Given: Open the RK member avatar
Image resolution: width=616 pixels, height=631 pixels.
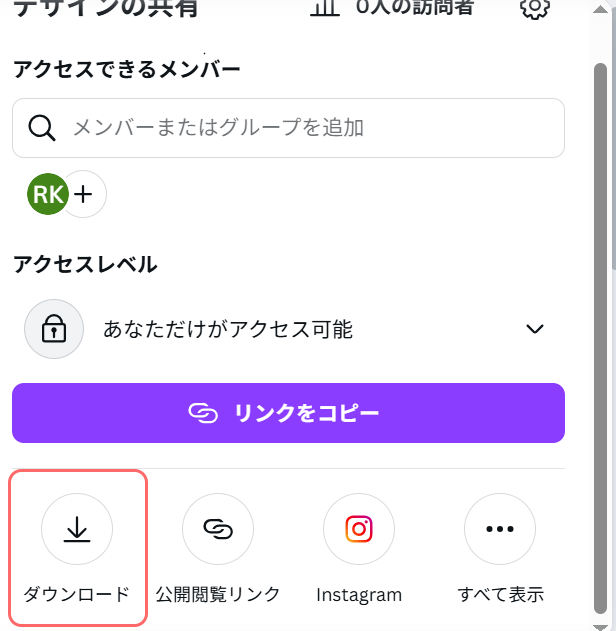Looking at the screenshot, I should click(48, 194).
